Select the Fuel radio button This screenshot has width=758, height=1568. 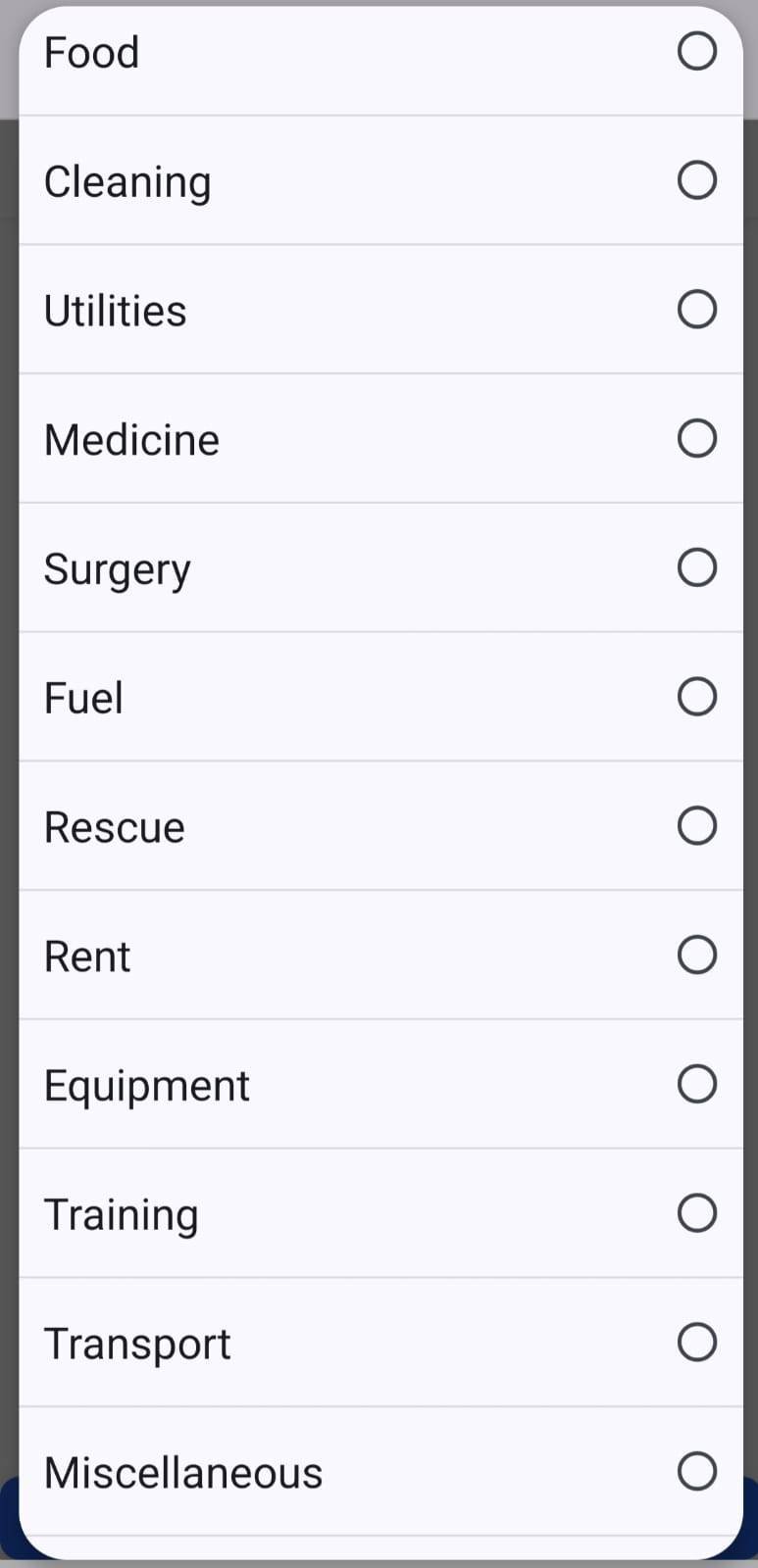(x=697, y=696)
